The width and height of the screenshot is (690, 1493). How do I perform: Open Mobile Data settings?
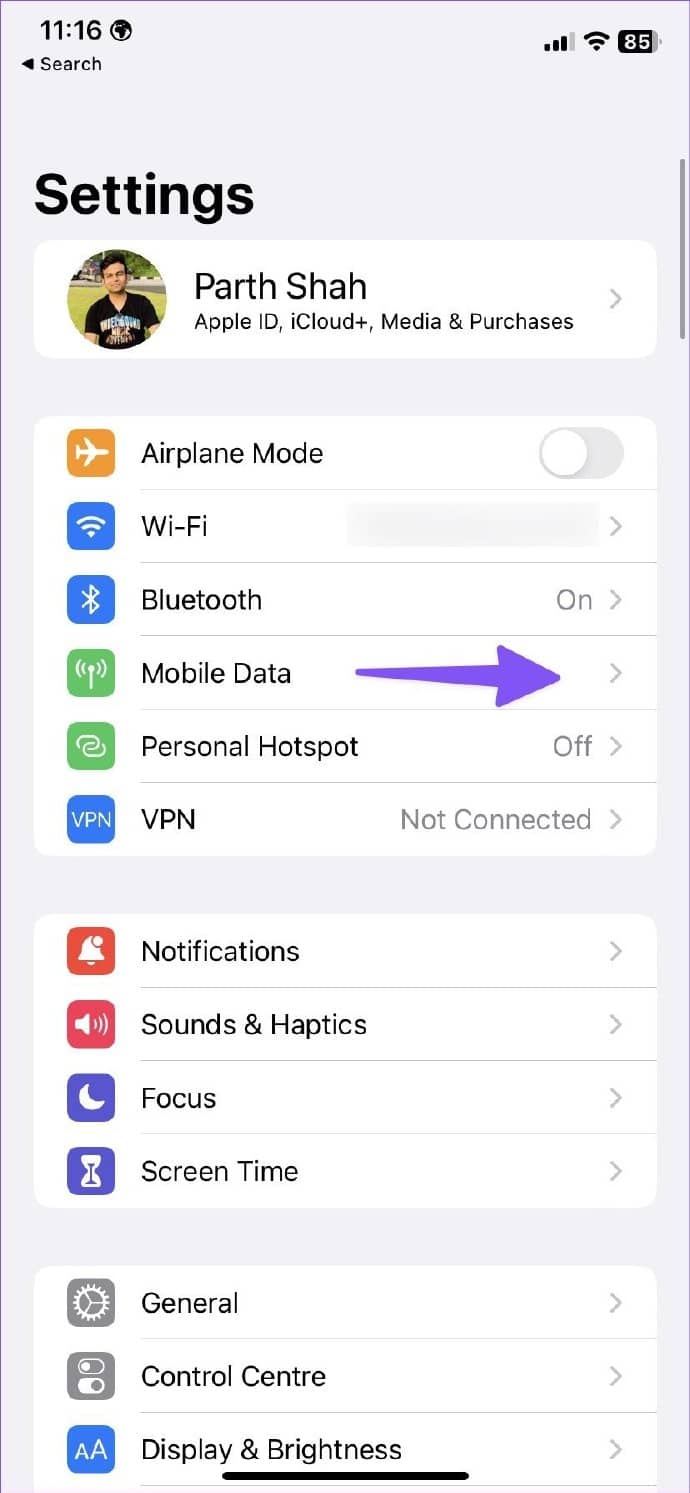coord(345,673)
